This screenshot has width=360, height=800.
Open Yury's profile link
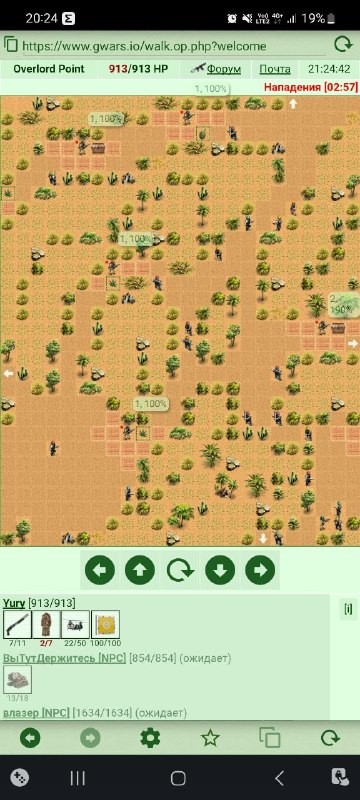coord(14,603)
